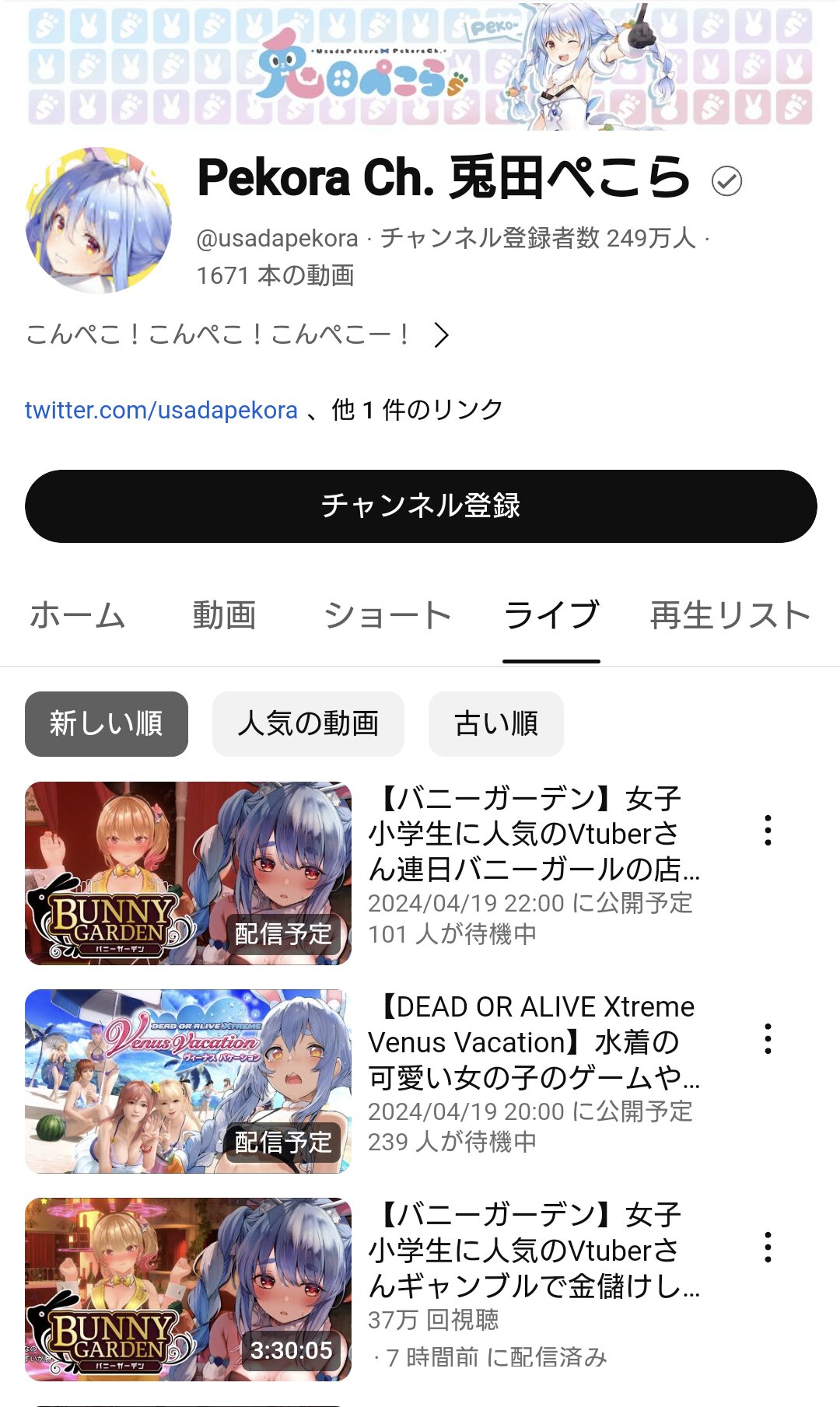Select the ライブ tab
The image size is (840, 1407).
click(x=551, y=615)
